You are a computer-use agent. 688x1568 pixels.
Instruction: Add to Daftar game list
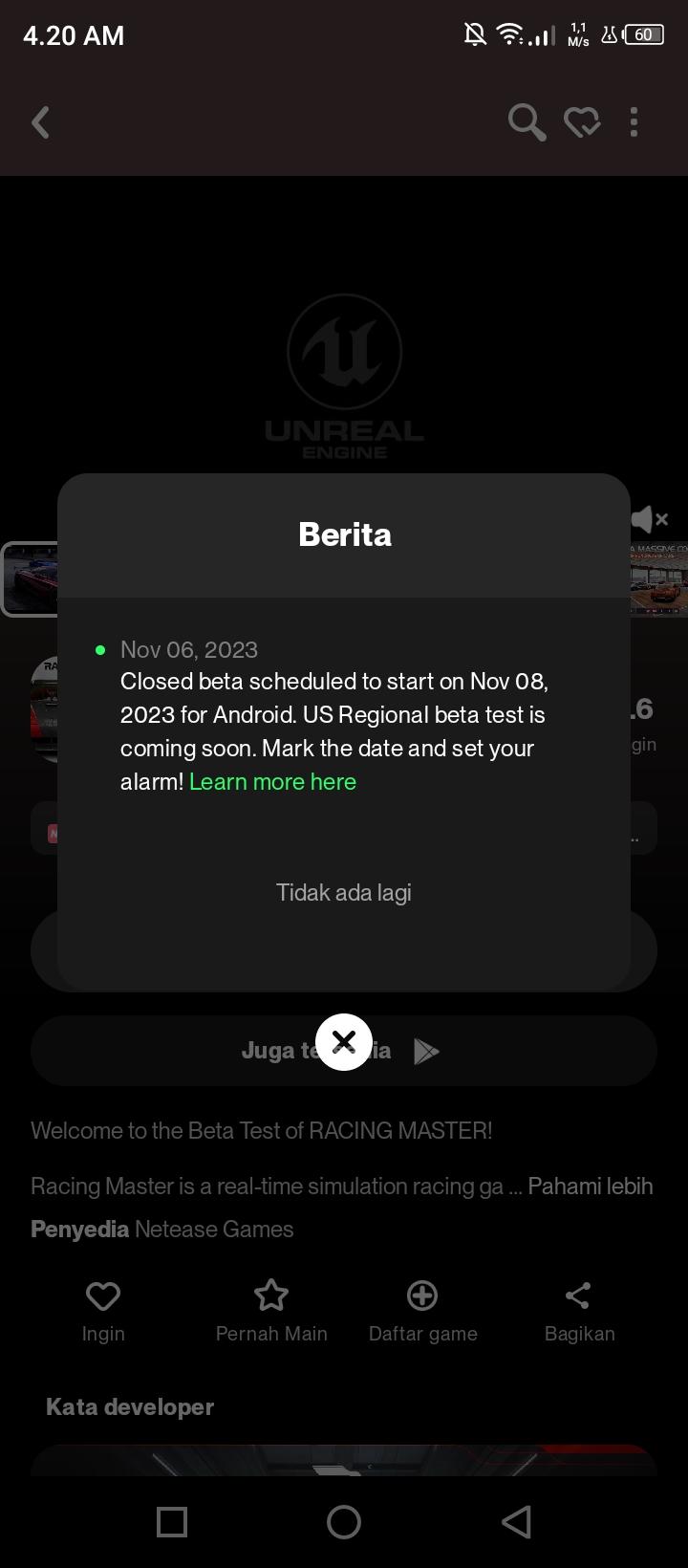(x=422, y=1310)
